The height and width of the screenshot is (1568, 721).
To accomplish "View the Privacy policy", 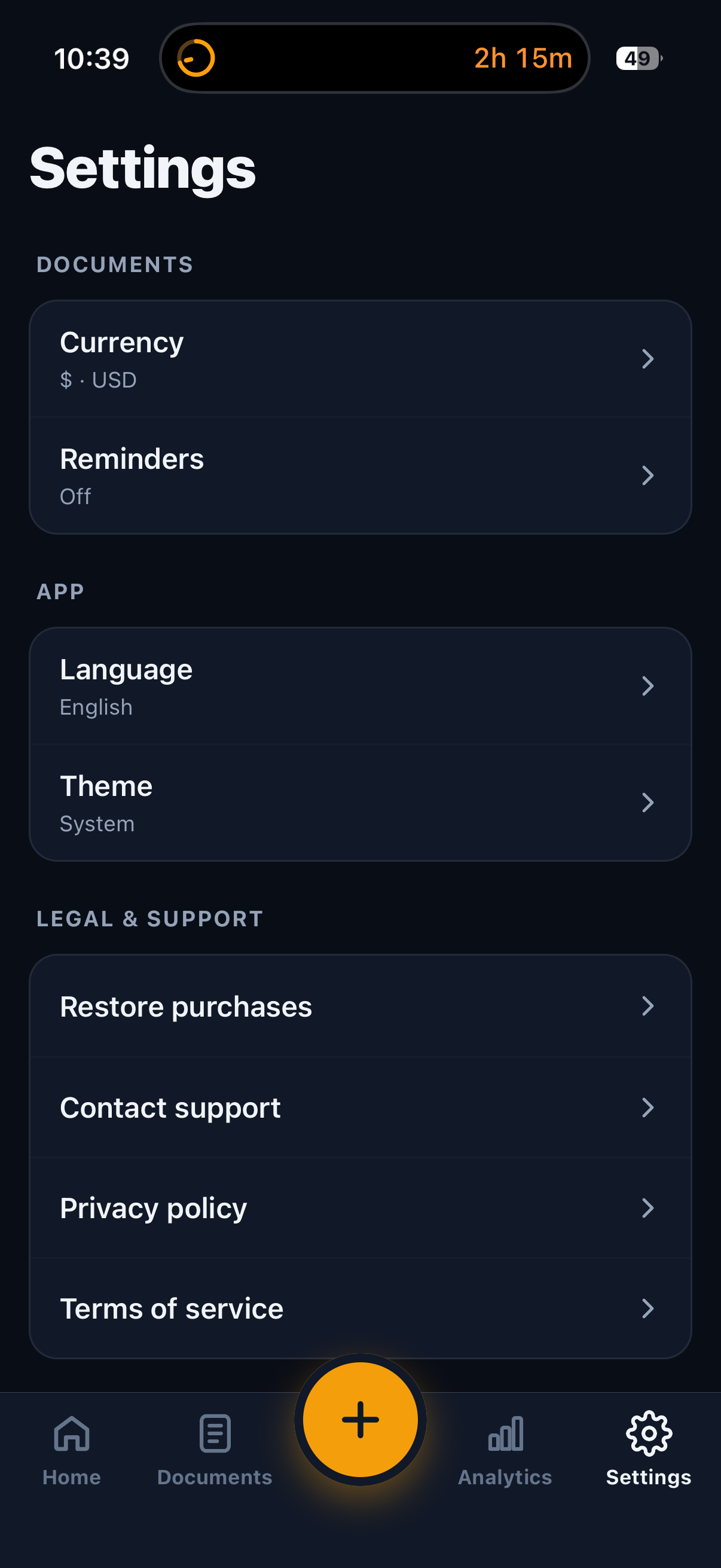I will click(x=360, y=1207).
